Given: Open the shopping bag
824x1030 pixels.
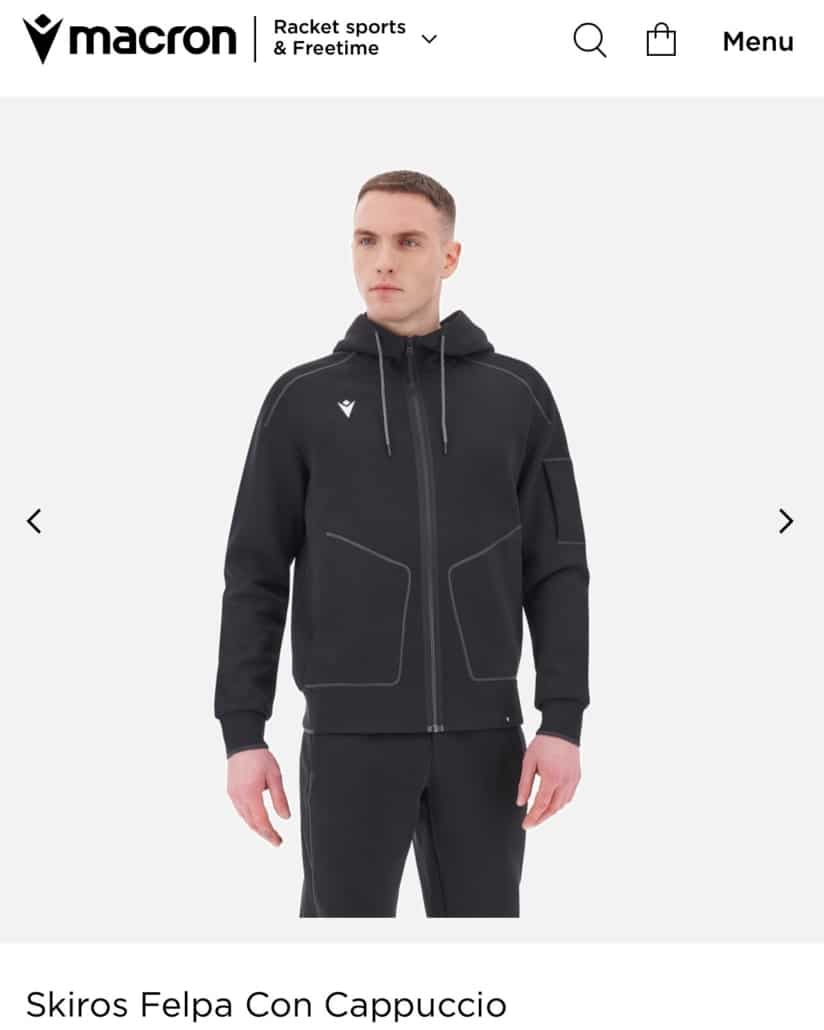Looking at the screenshot, I should click(x=661, y=41).
